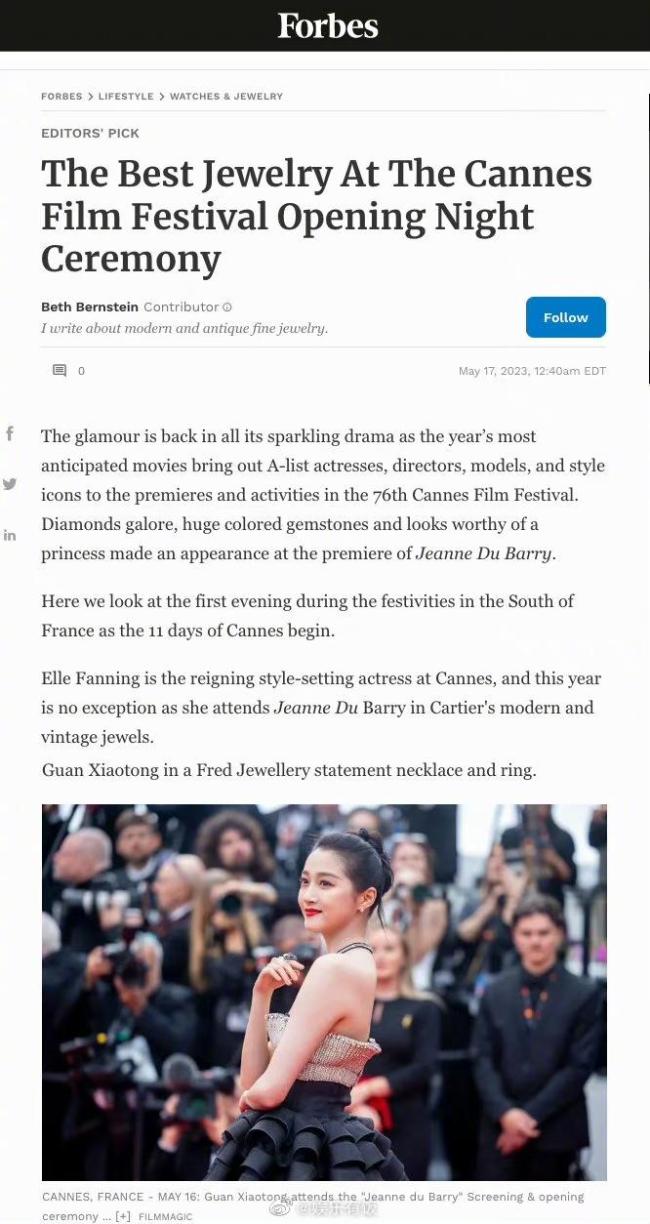650x1224 pixels.
Task: Open the Lifestyle breadcrumb link
Action: 126,97
